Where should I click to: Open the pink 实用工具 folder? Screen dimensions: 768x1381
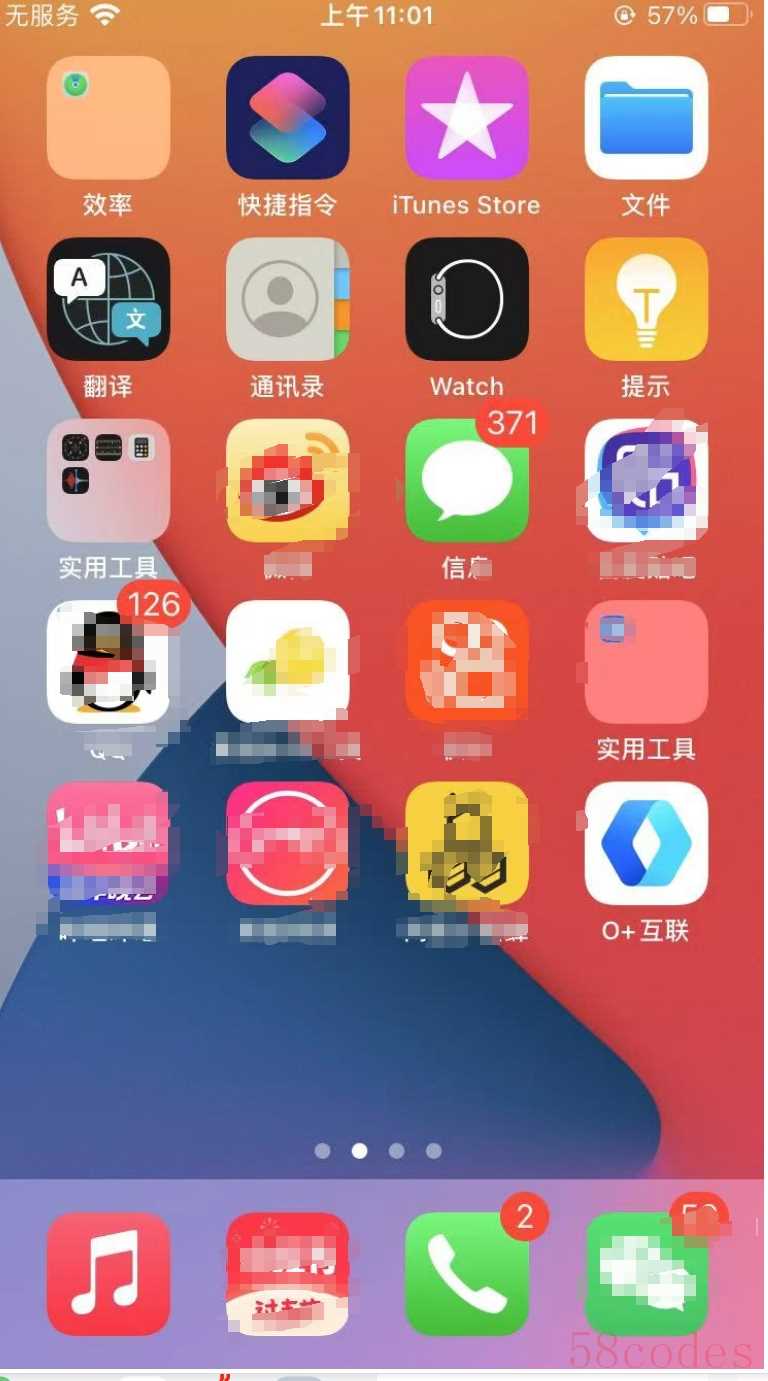646,662
